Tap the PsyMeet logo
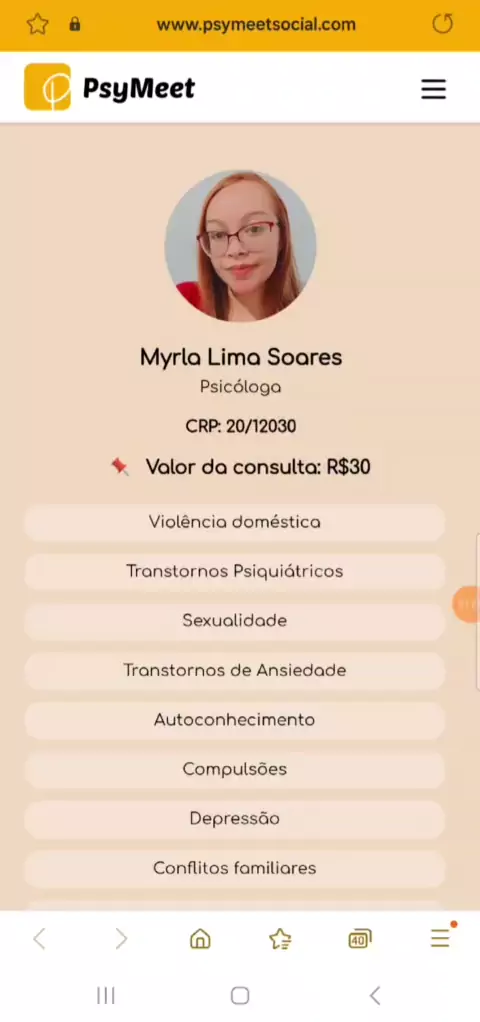 (110, 87)
